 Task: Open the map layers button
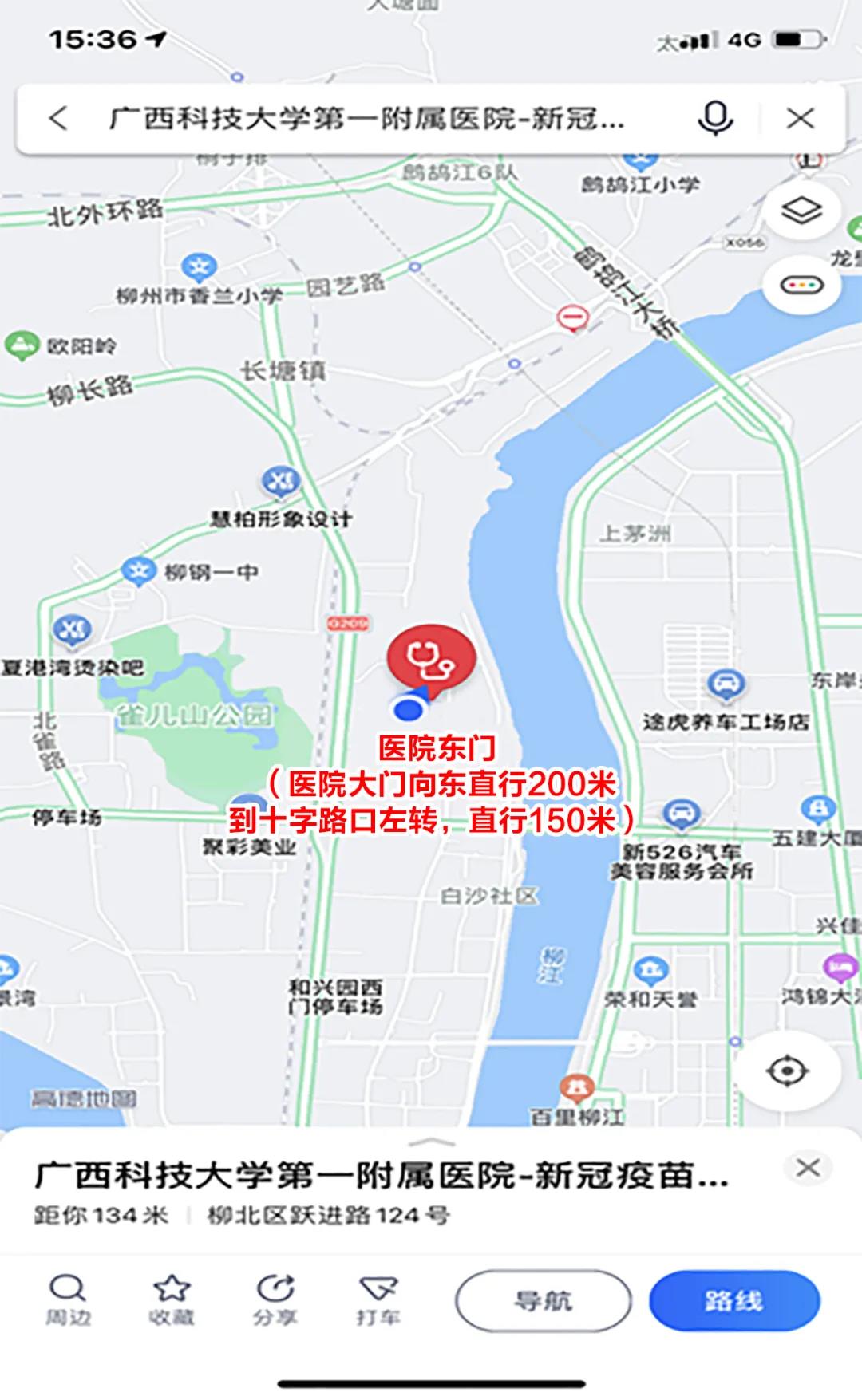tap(801, 211)
